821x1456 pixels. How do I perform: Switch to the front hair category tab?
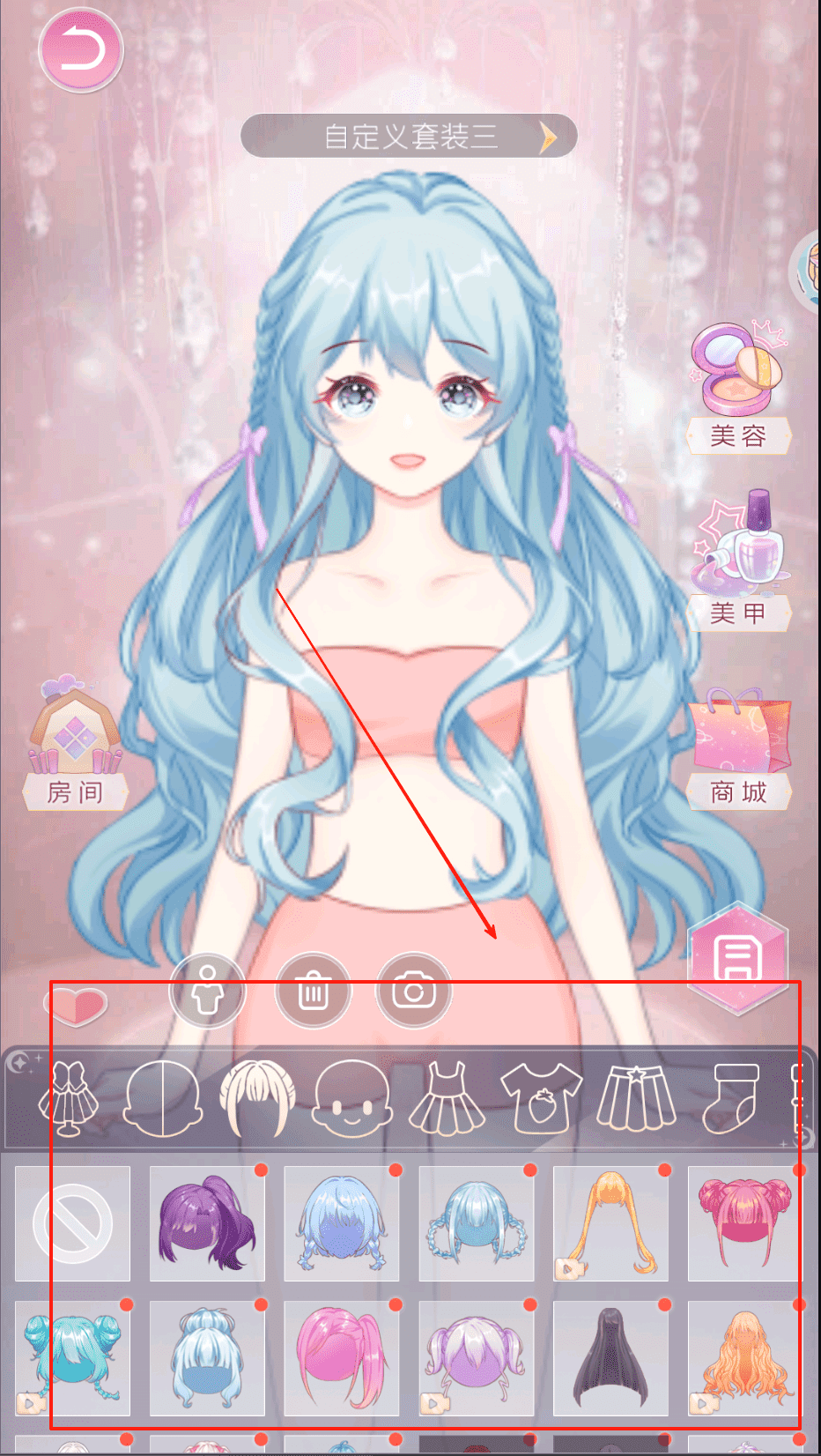255,1098
